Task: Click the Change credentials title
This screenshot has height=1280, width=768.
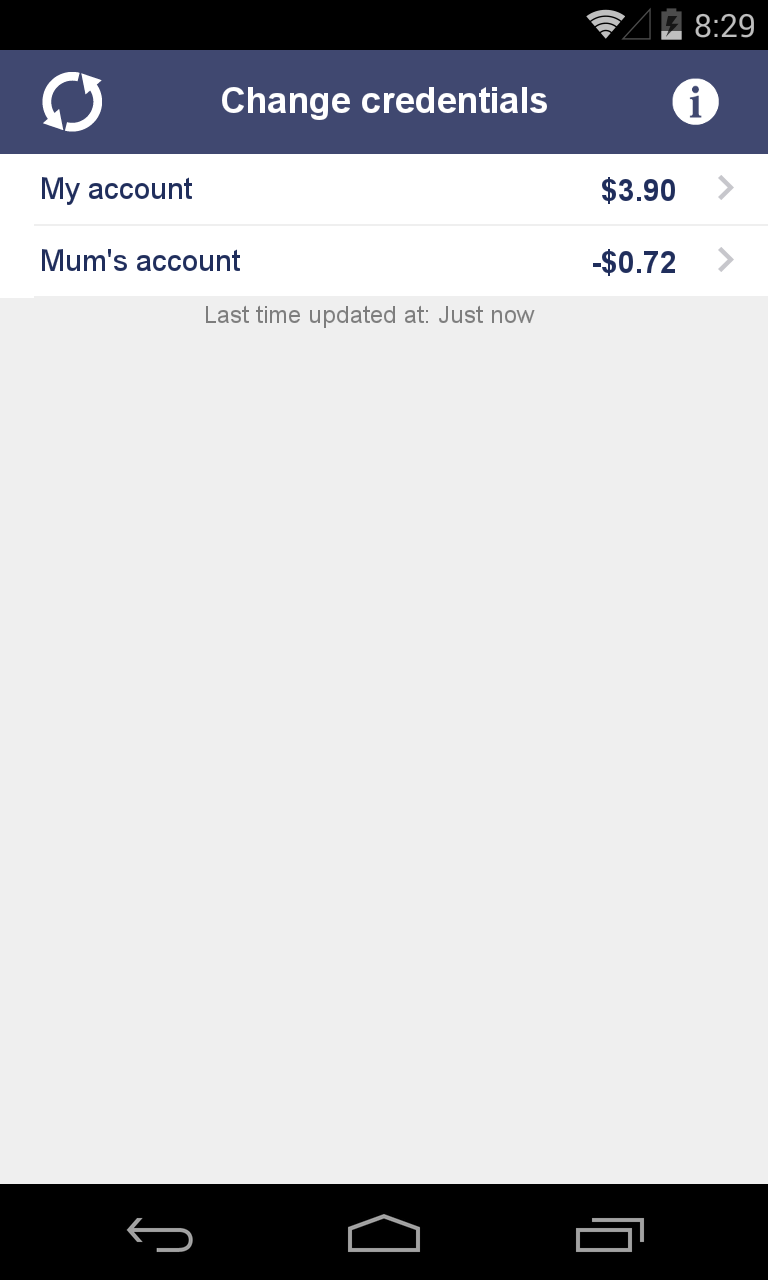Action: pyautogui.click(x=384, y=100)
